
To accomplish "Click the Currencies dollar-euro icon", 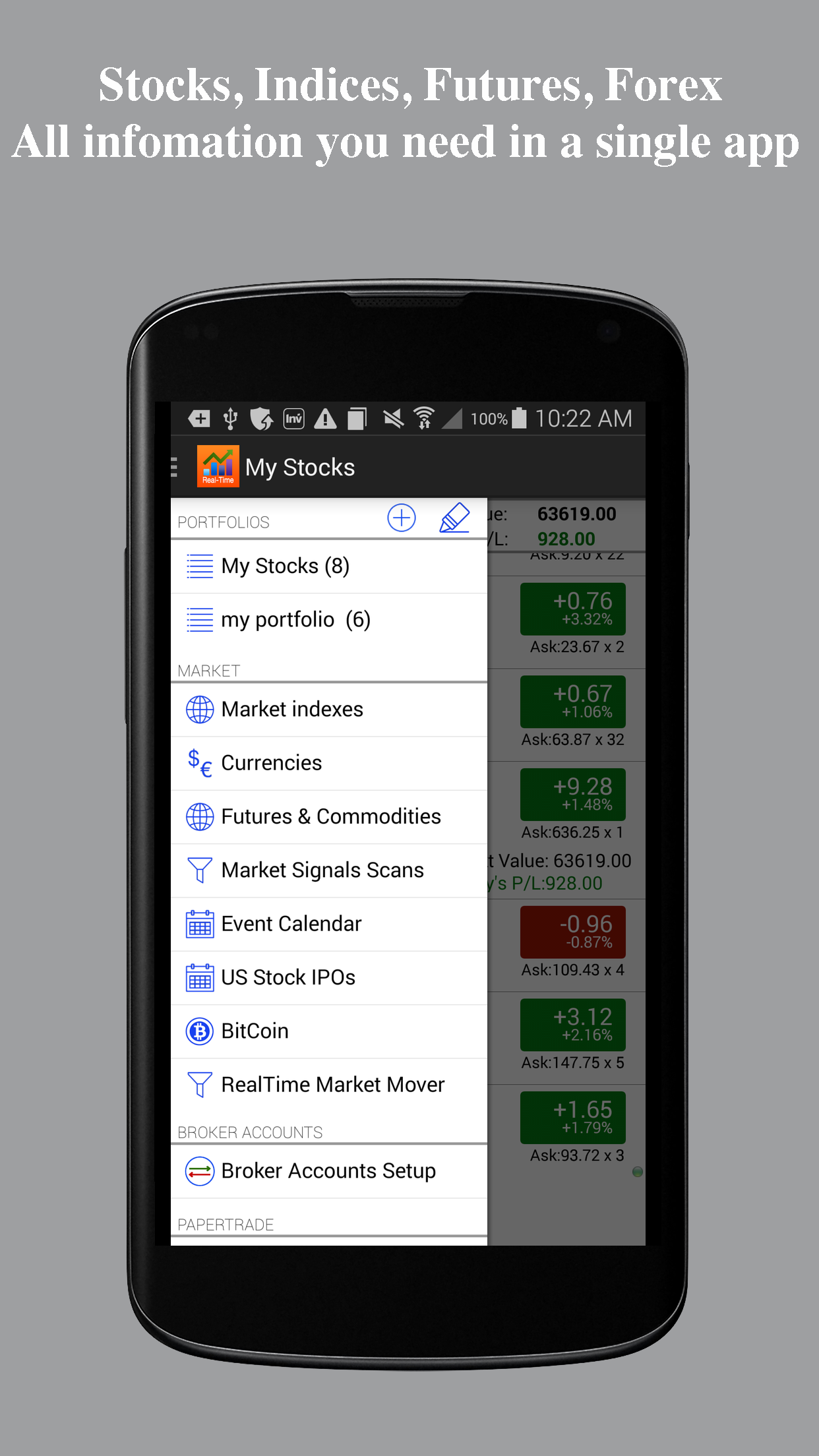I will pyautogui.click(x=199, y=763).
